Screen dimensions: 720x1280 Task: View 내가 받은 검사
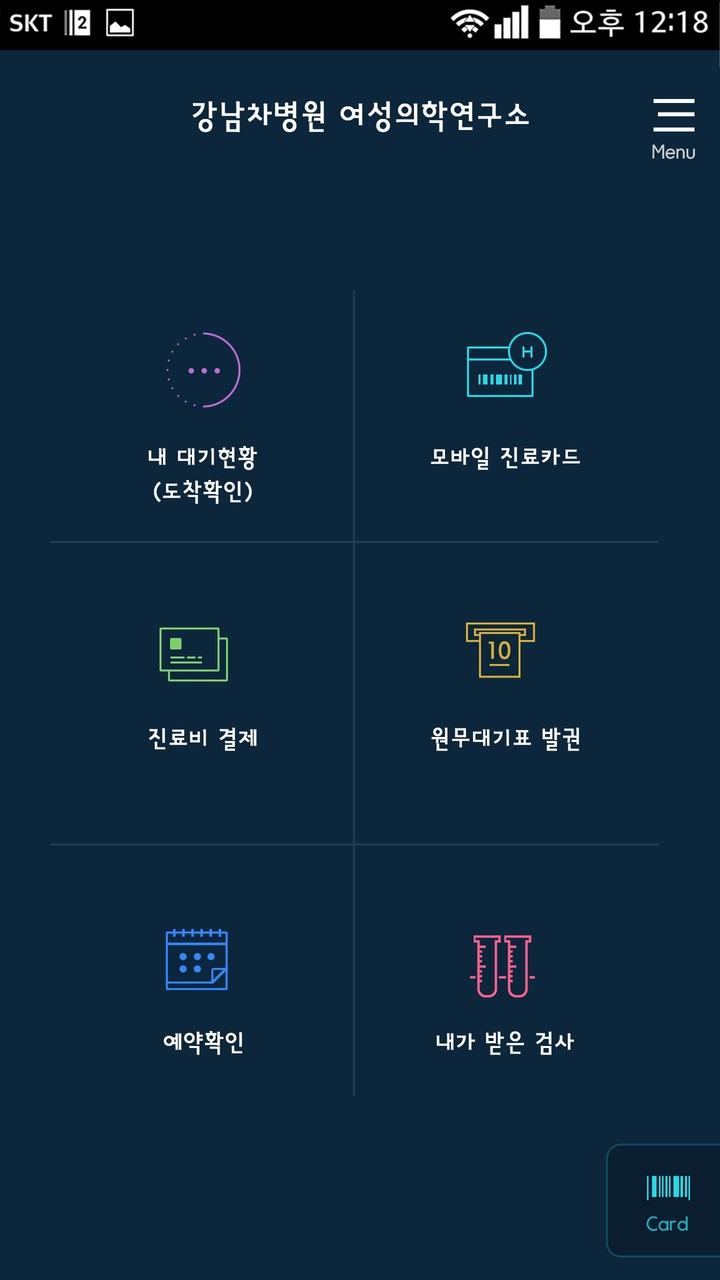coord(505,992)
